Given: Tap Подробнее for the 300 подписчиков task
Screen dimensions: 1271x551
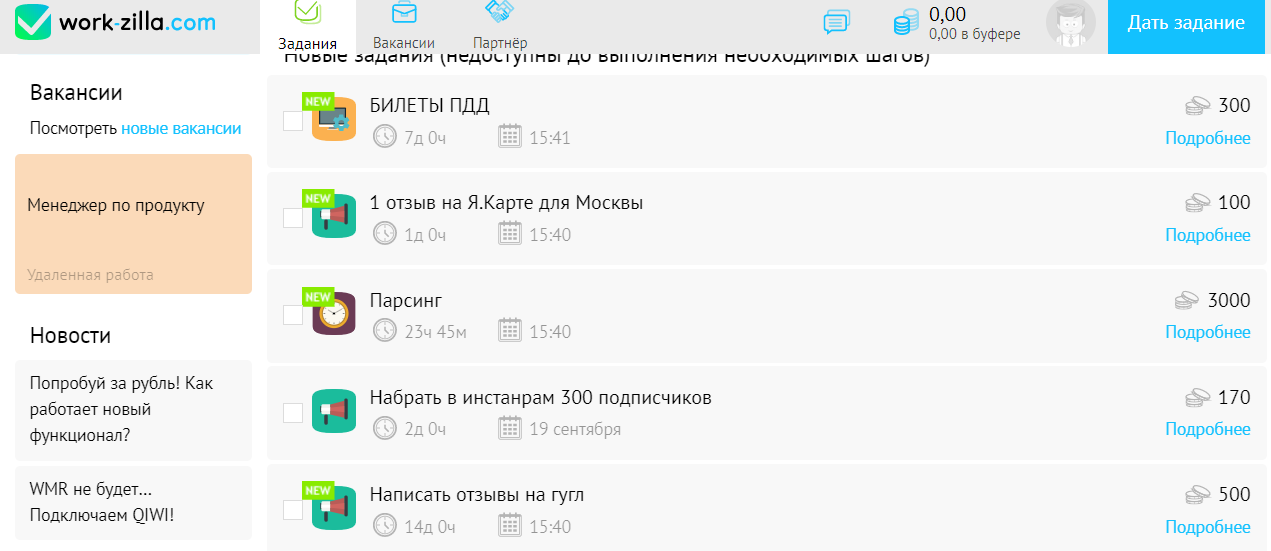Looking at the screenshot, I should click(x=1207, y=429).
